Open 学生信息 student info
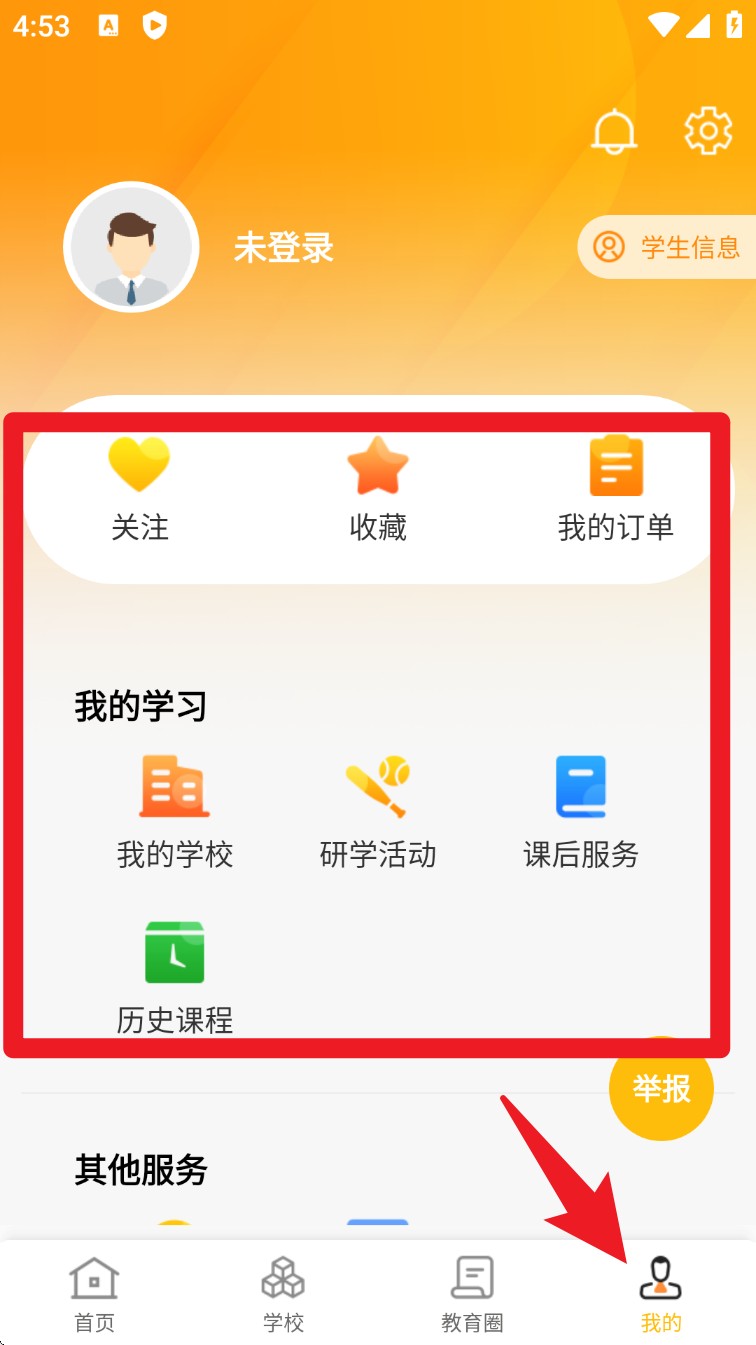 tap(668, 247)
